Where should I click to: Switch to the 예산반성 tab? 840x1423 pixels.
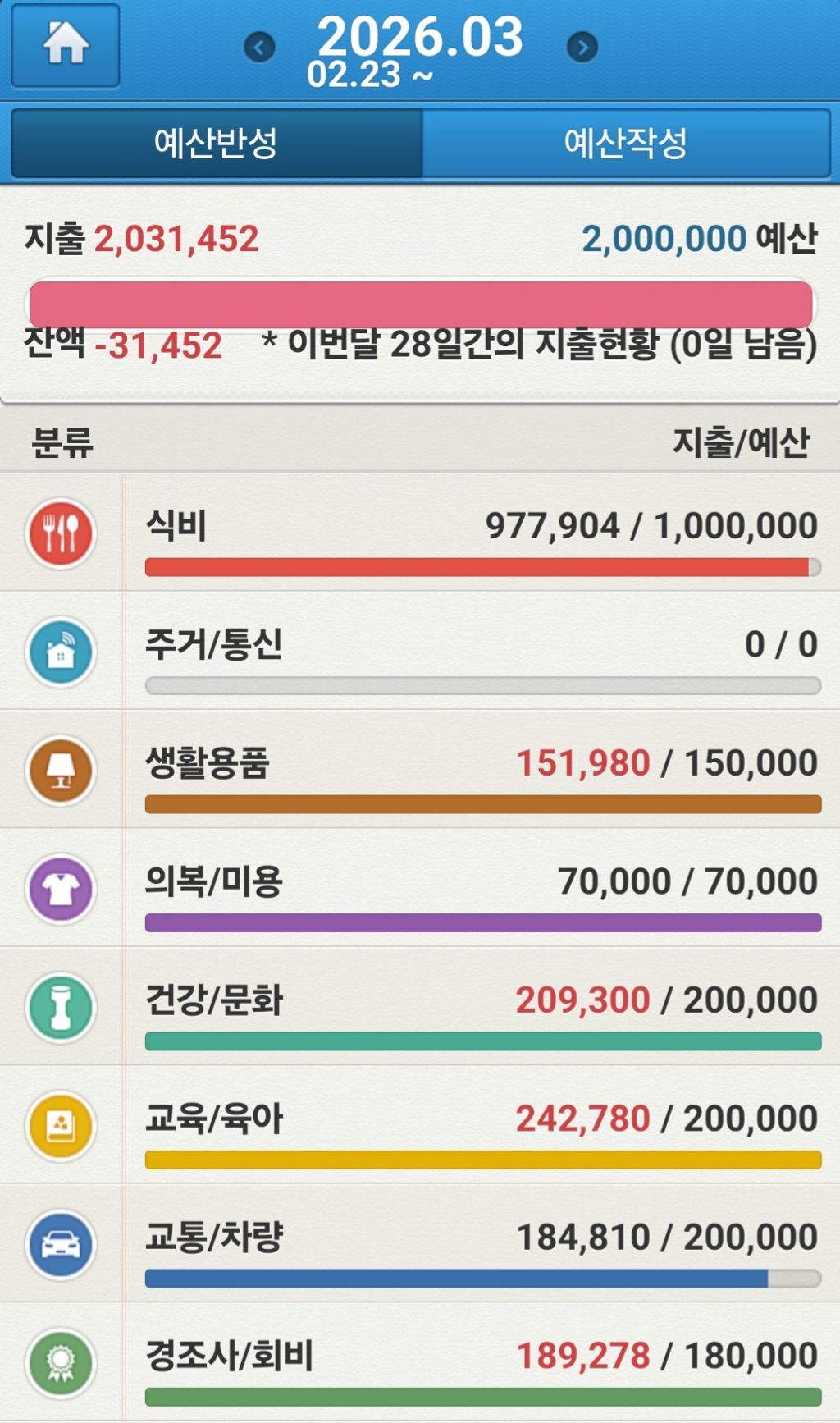217,143
